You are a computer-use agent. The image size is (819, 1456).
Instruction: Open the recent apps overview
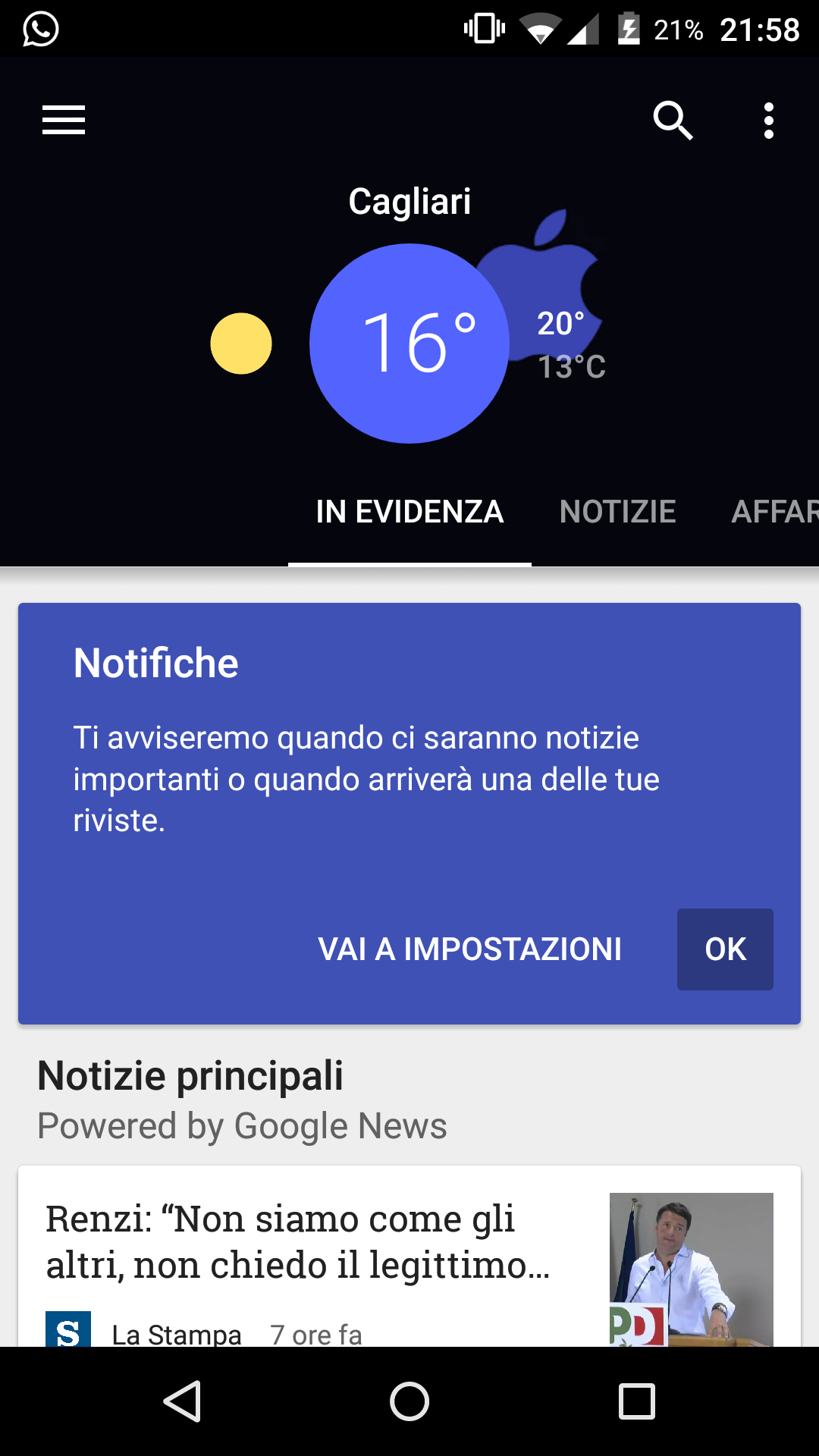(637, 1401)
